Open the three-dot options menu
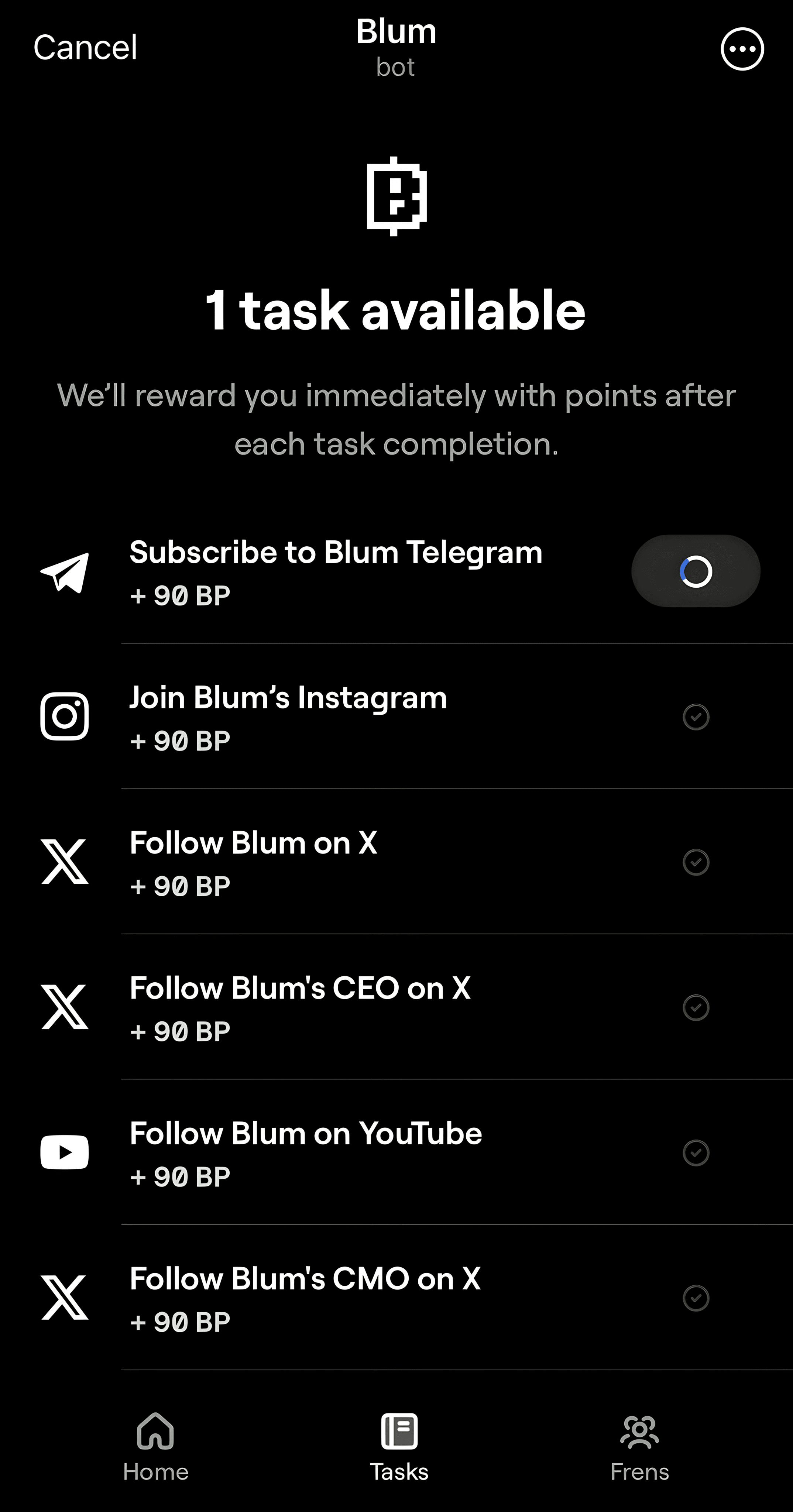The width and height of the screenshot is (793, 1512). [x=742, y=49]
